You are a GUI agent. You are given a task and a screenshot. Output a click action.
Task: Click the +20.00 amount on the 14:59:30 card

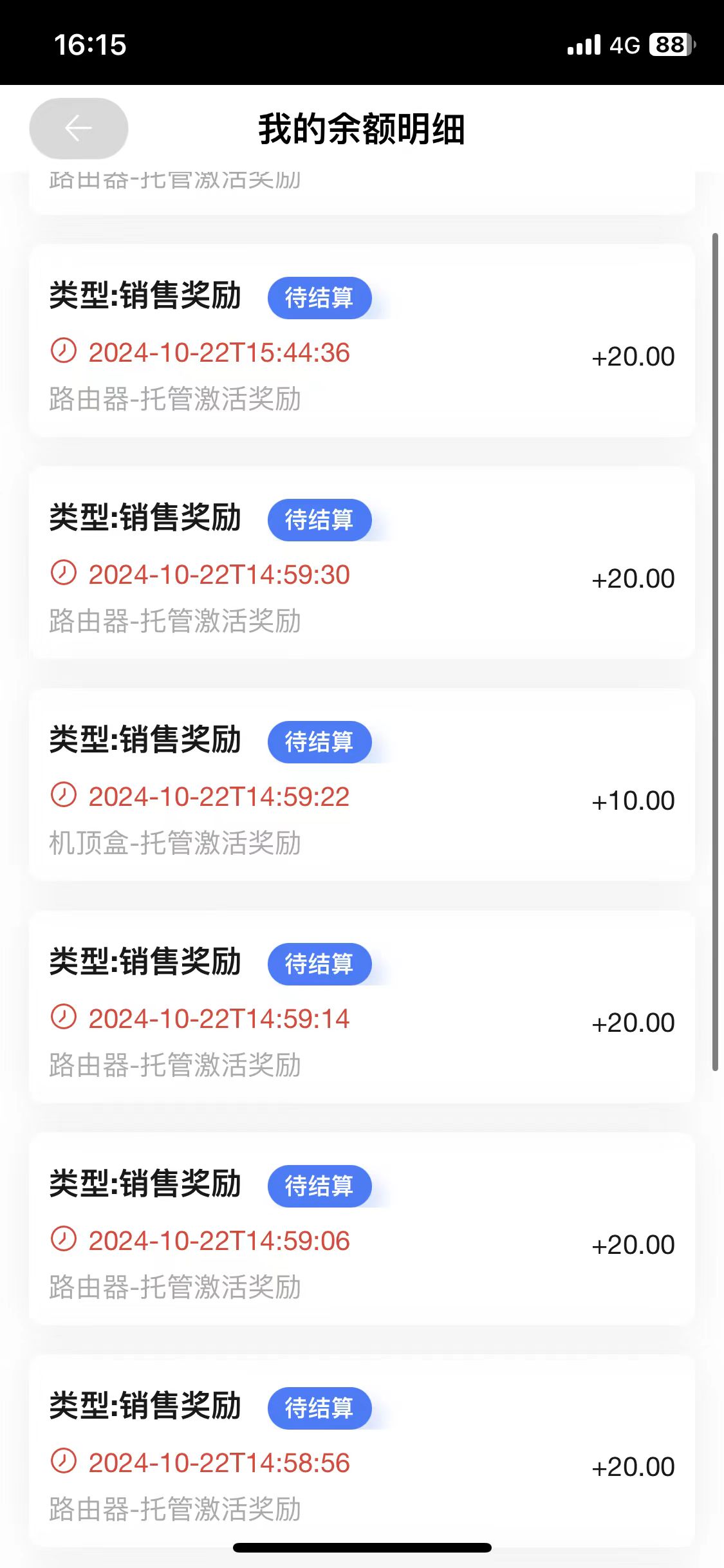point(631,578)
